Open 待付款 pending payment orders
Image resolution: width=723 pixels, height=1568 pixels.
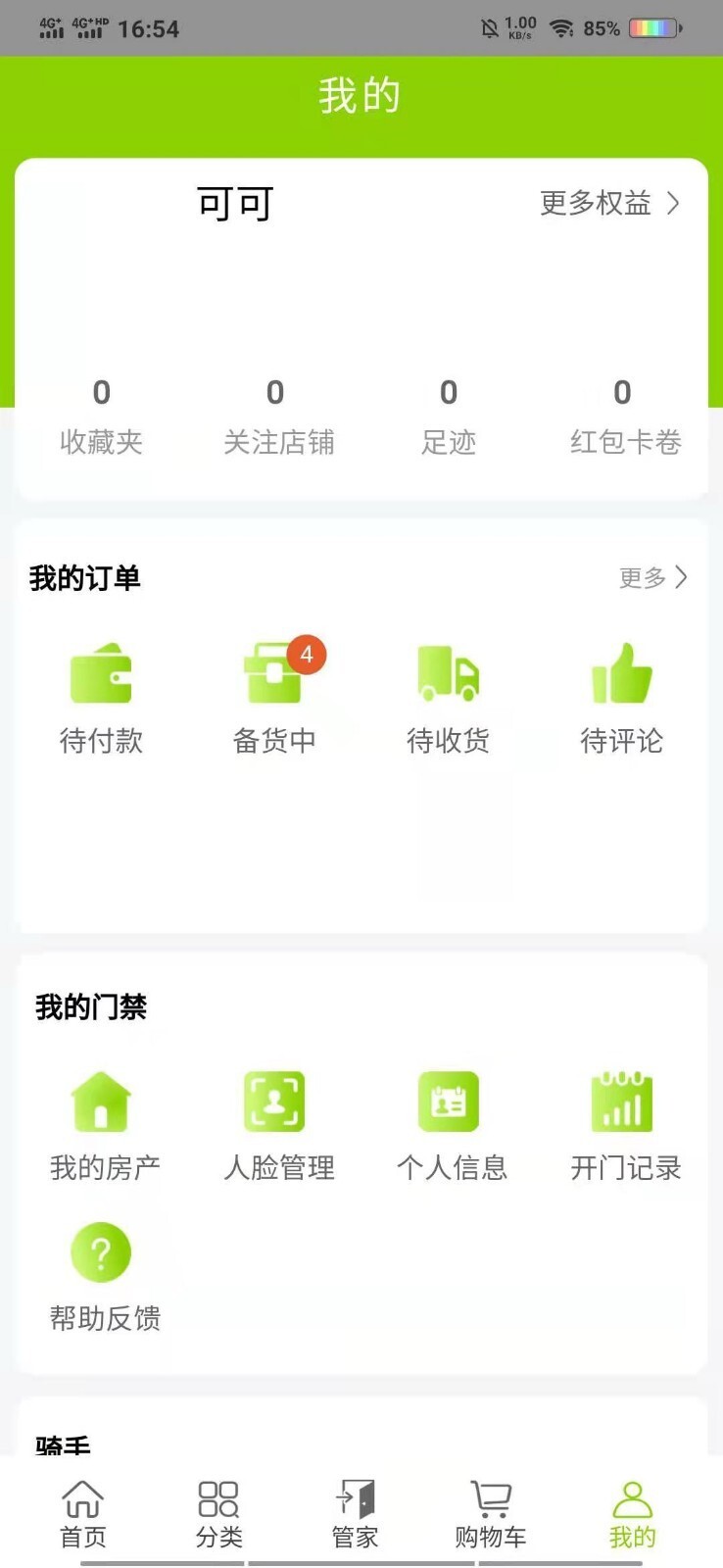[x=101, y=698]
